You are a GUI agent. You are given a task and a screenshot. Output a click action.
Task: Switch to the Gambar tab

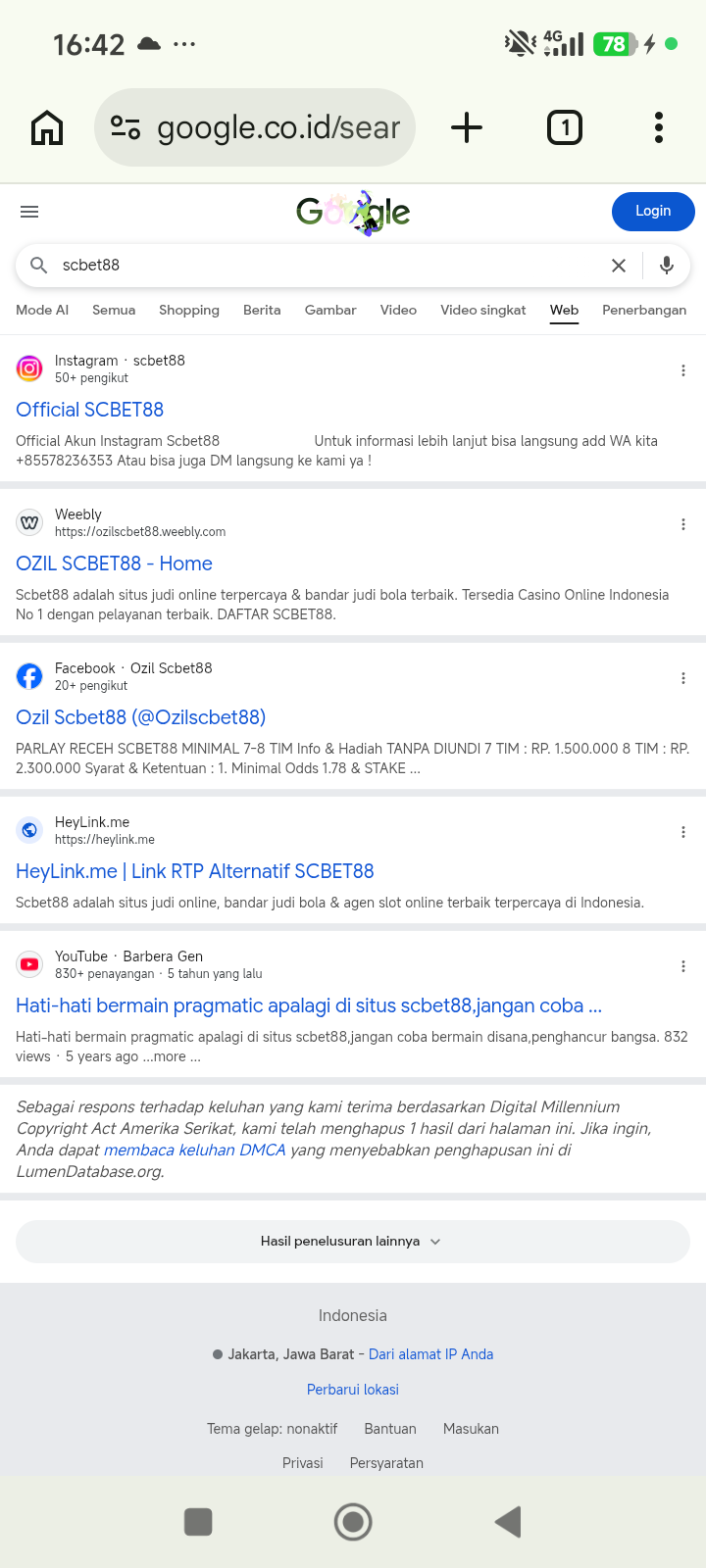coord(330,310)
